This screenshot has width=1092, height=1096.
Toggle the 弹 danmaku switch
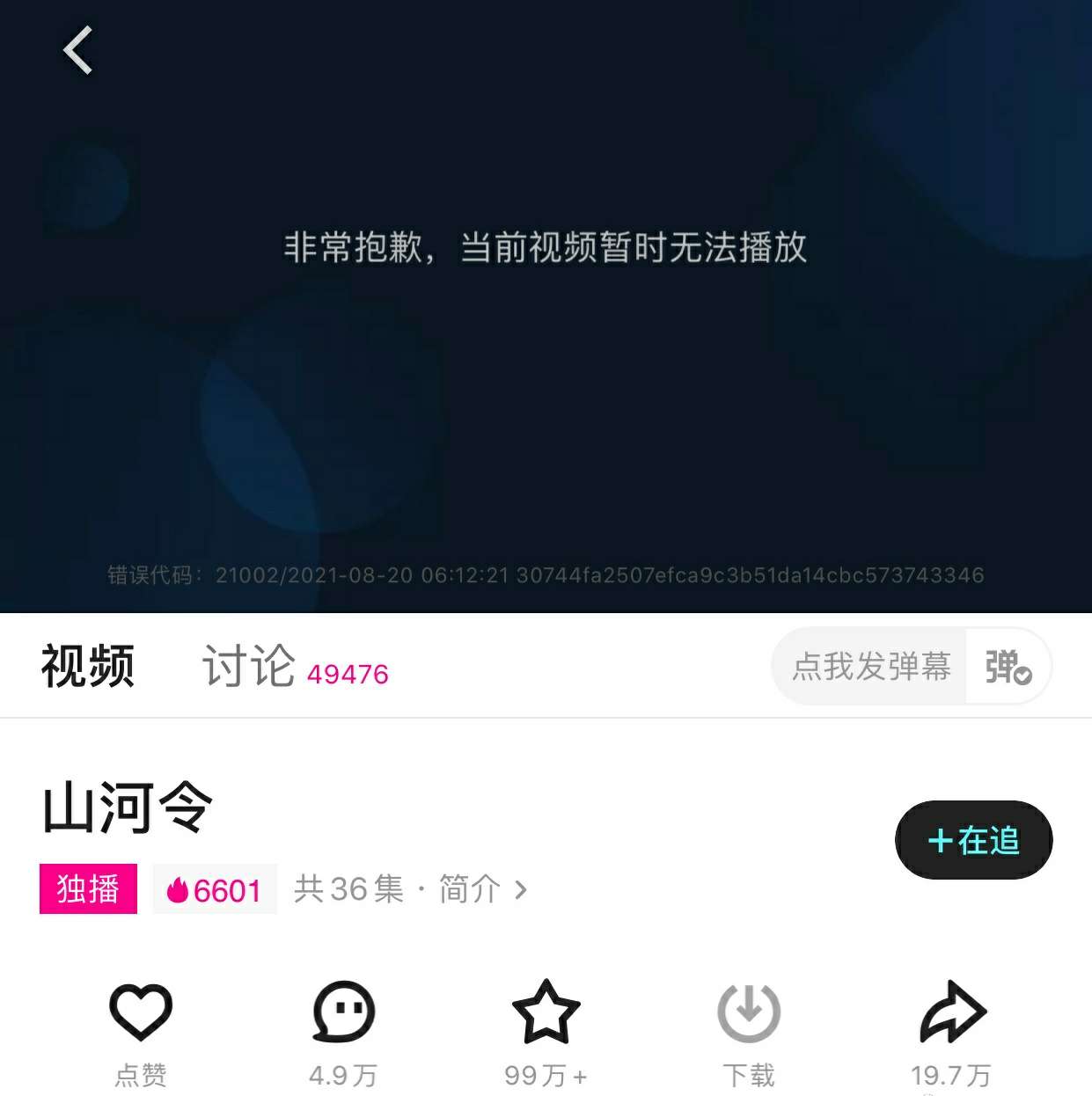click(x=1008, y=667)
